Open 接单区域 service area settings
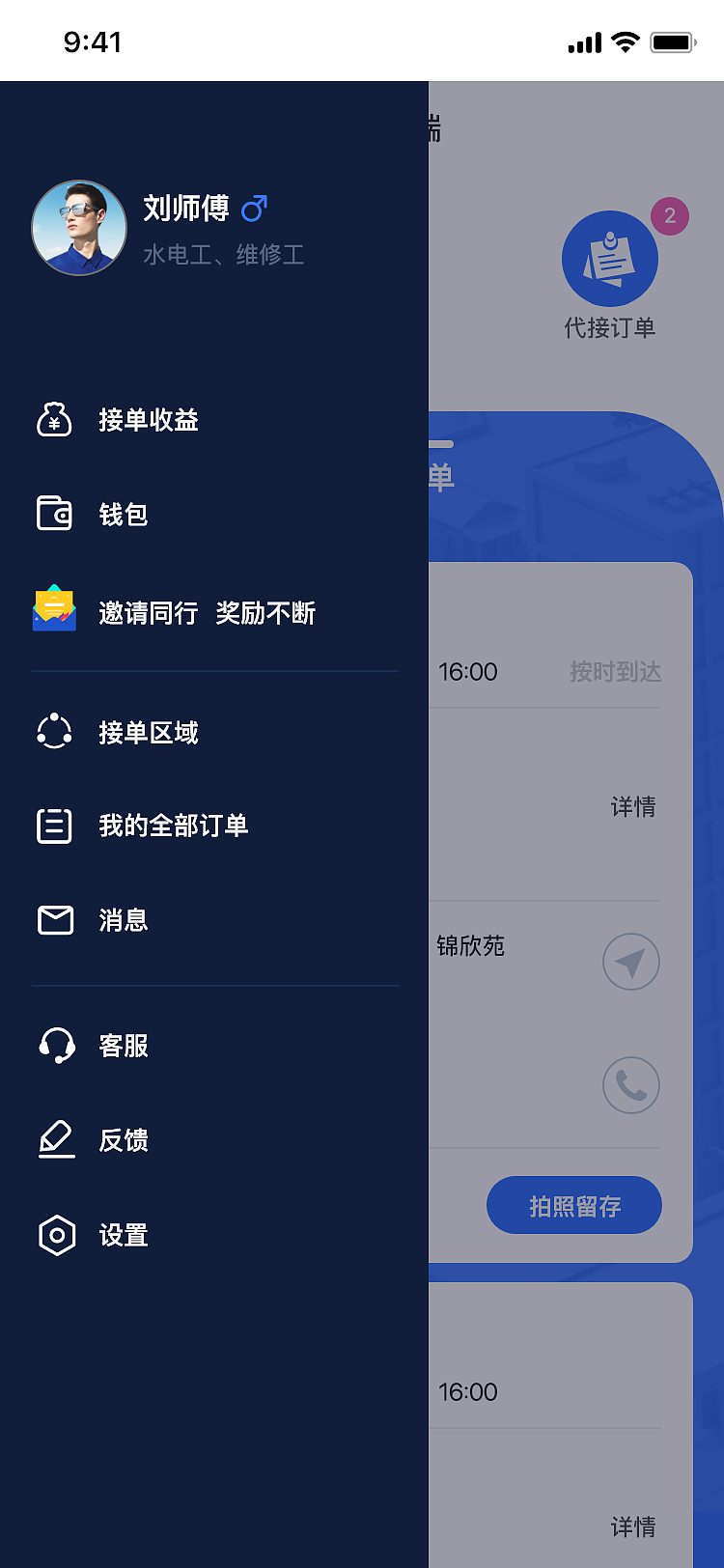724x1568 pixels. [x=148, y=733]
